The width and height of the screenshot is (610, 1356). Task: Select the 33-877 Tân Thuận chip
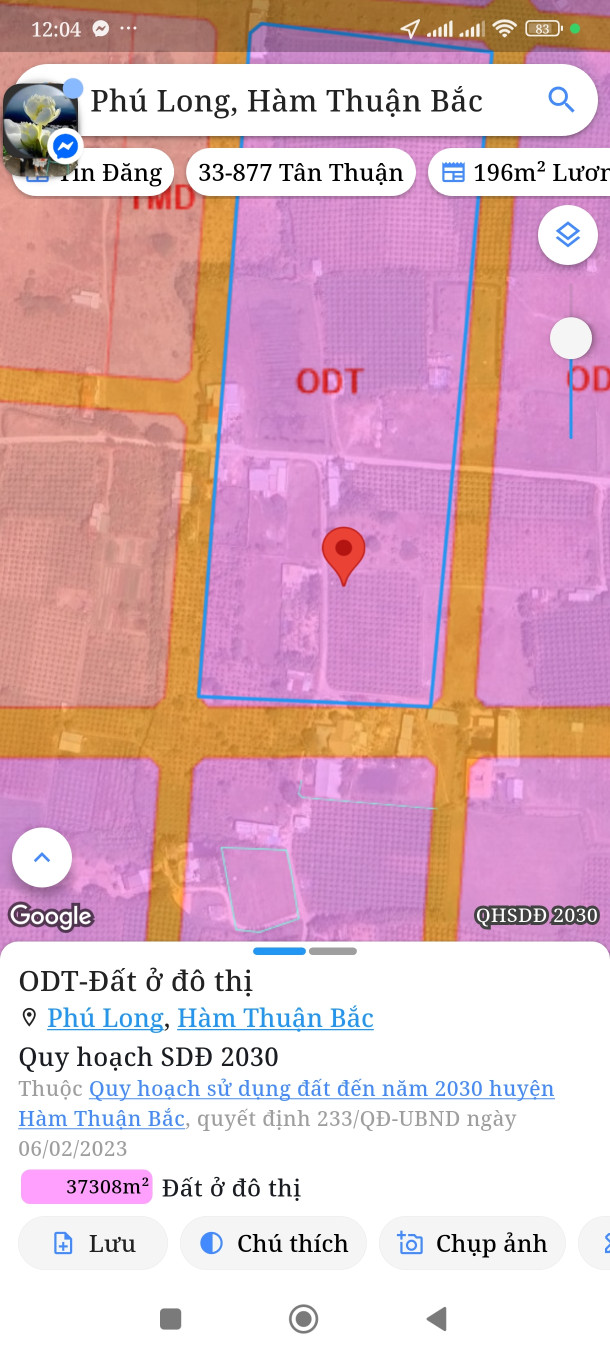(x=301, y=172)
